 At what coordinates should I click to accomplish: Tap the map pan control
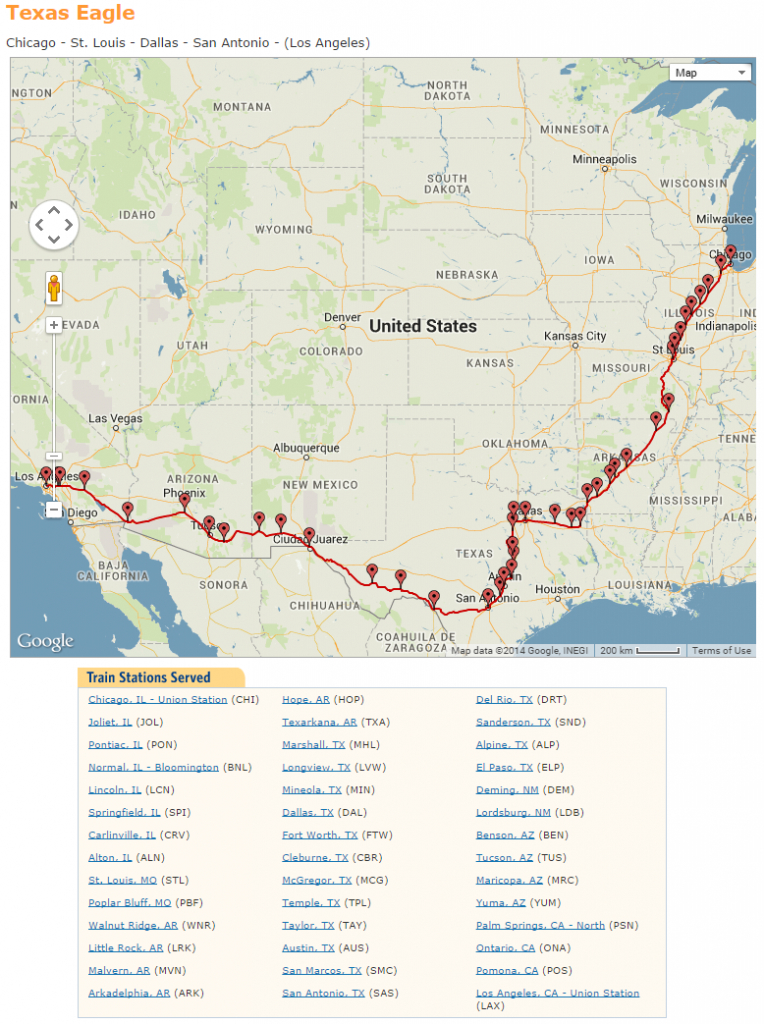(x=53, y=225)
